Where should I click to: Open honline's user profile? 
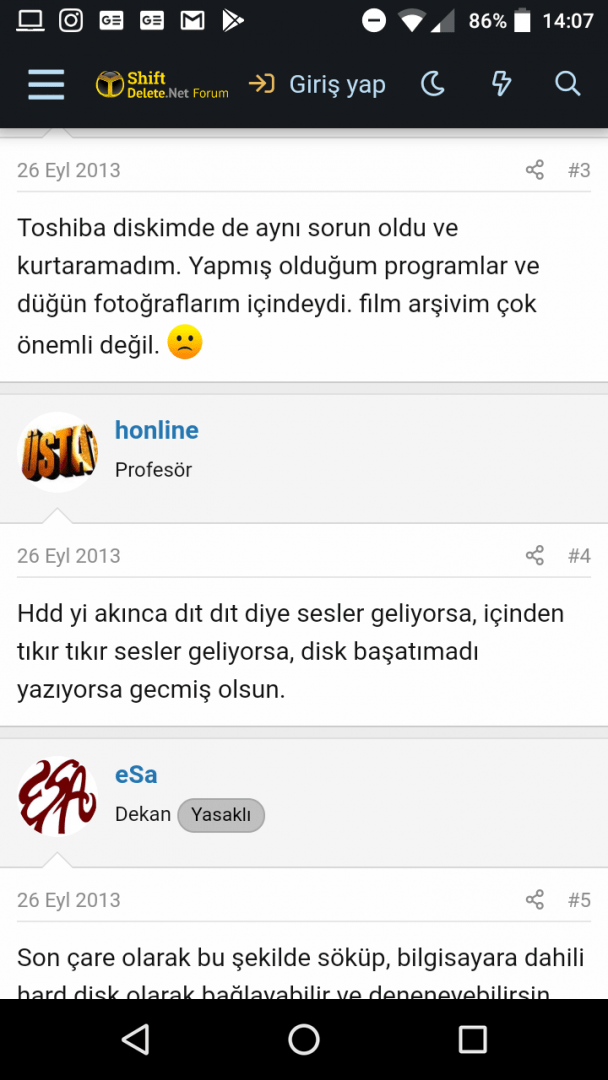point(157,430)
